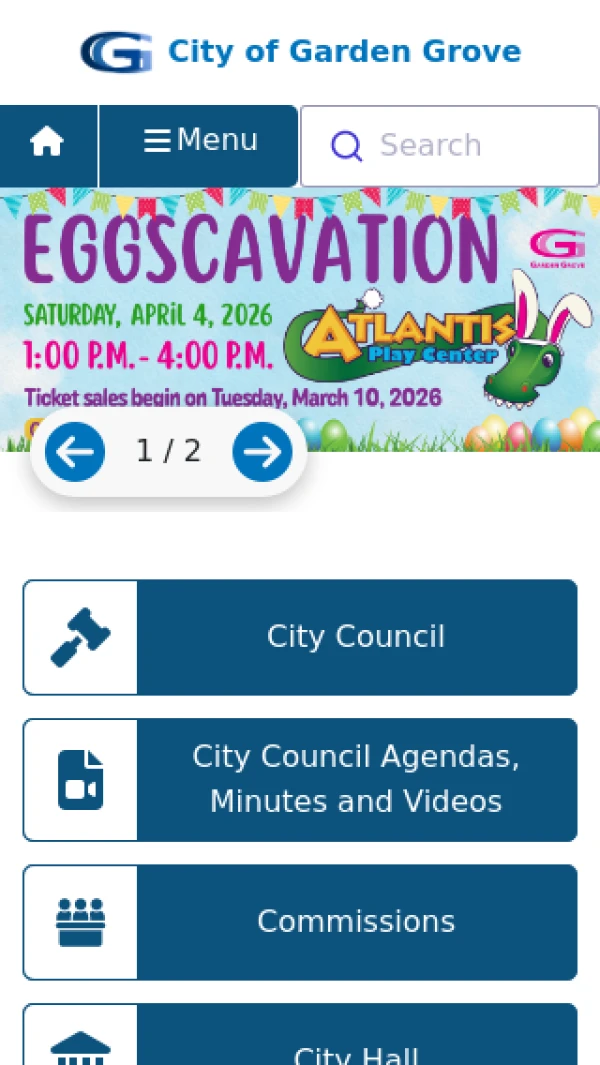
Task: Show the previous banner slide
Action: pyautogui.click(x=75, y=452)
